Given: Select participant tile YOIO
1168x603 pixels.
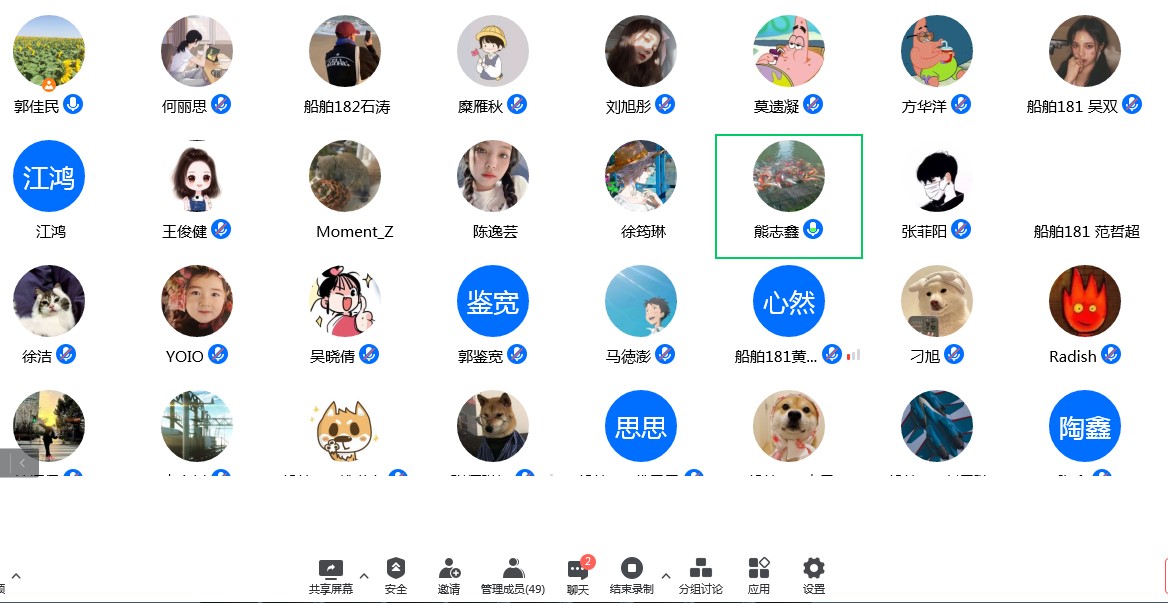Looking at the screenshot, I should (x=197, y=312).
